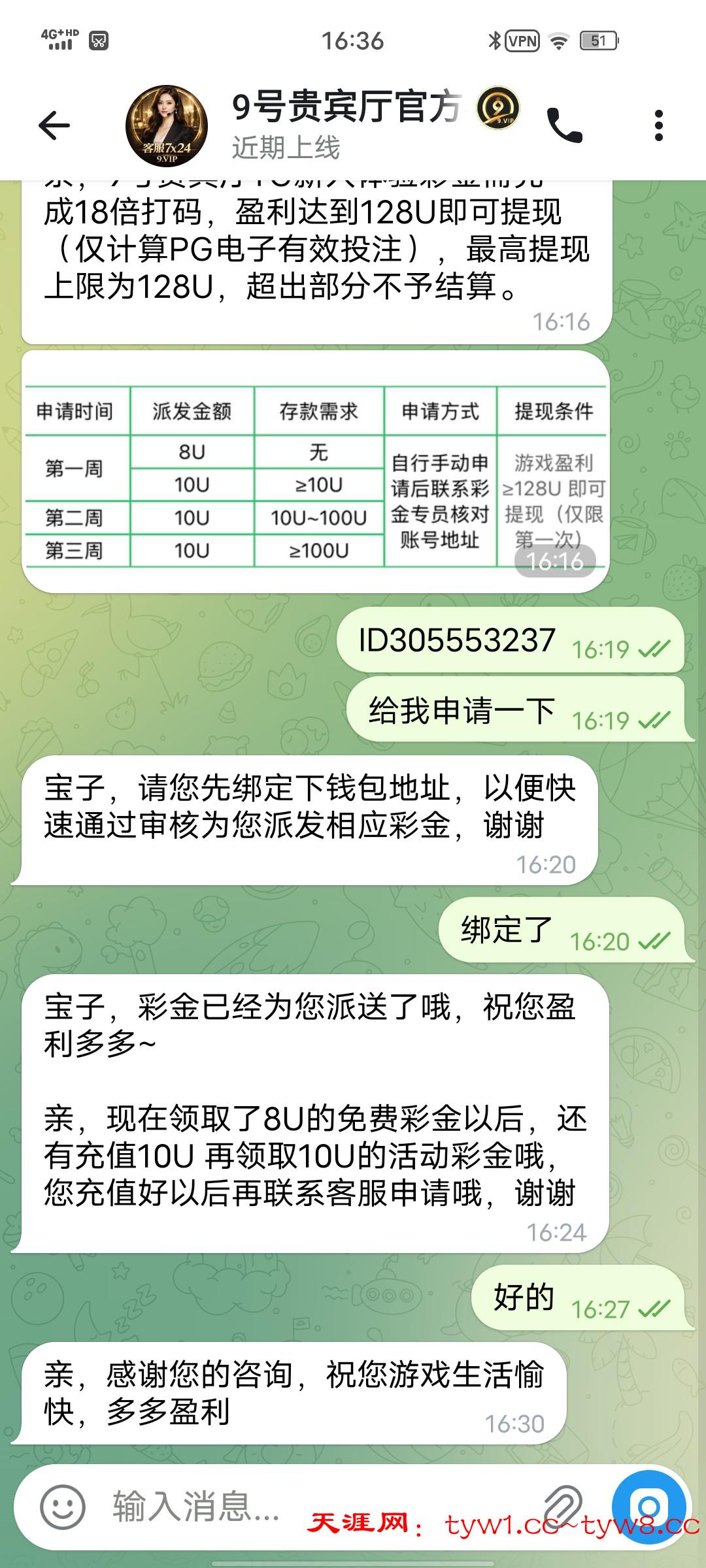Go back from the chat
706x1568 pixels.
tap(54, 125)
